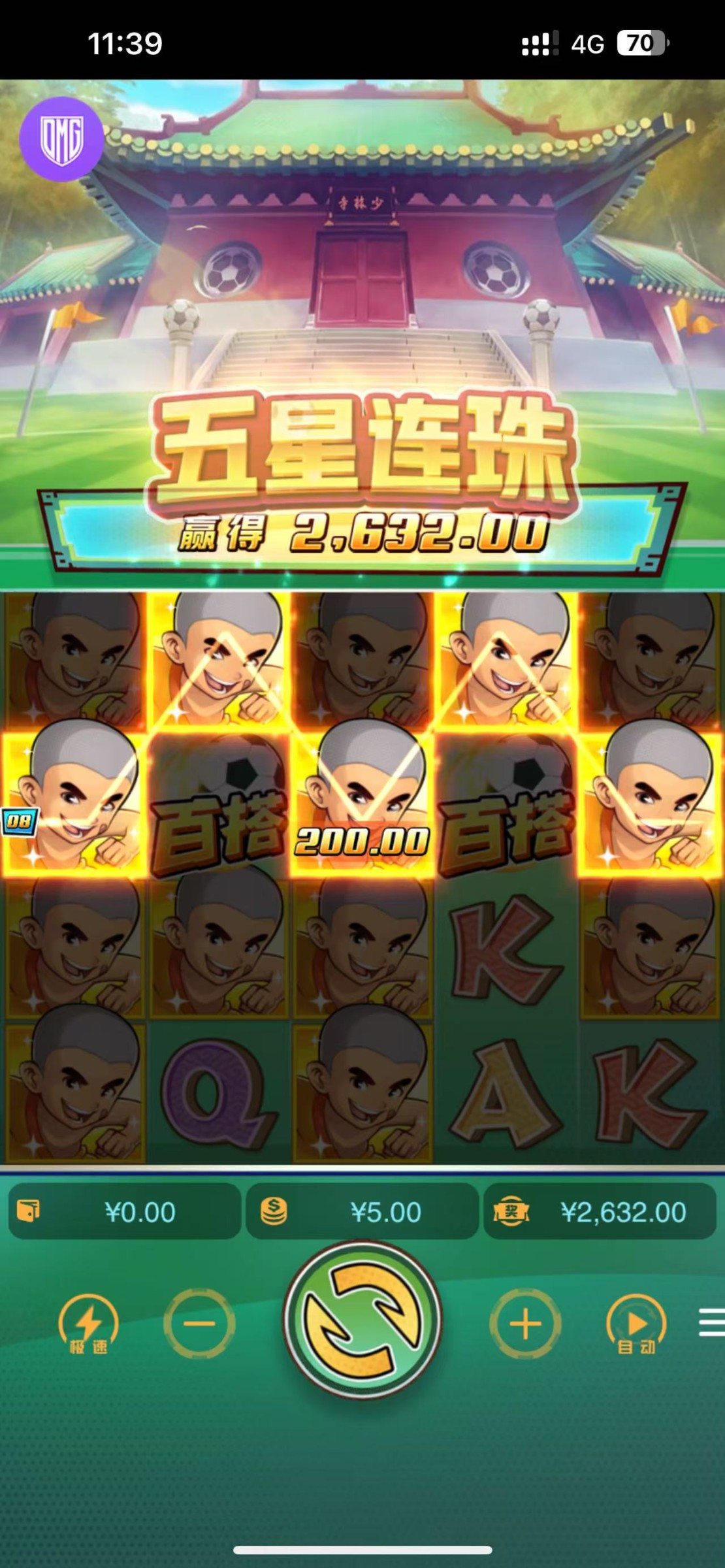The width and height of the screenshot is (725, 1568).
Task: Open the hamburger menu
Action: (711, 1322)
